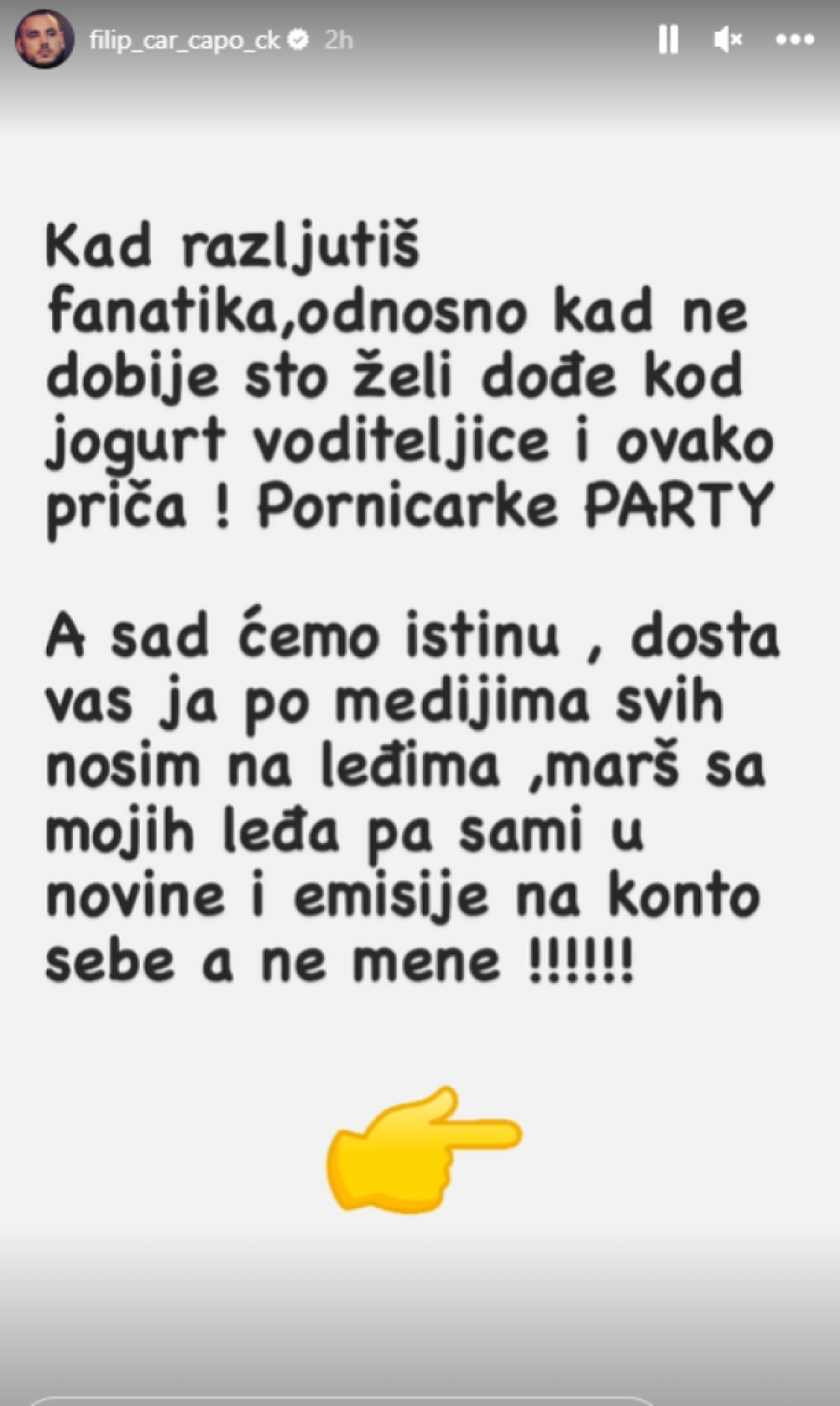
Task: Pause the story playback
Action: tap(668, 40)
